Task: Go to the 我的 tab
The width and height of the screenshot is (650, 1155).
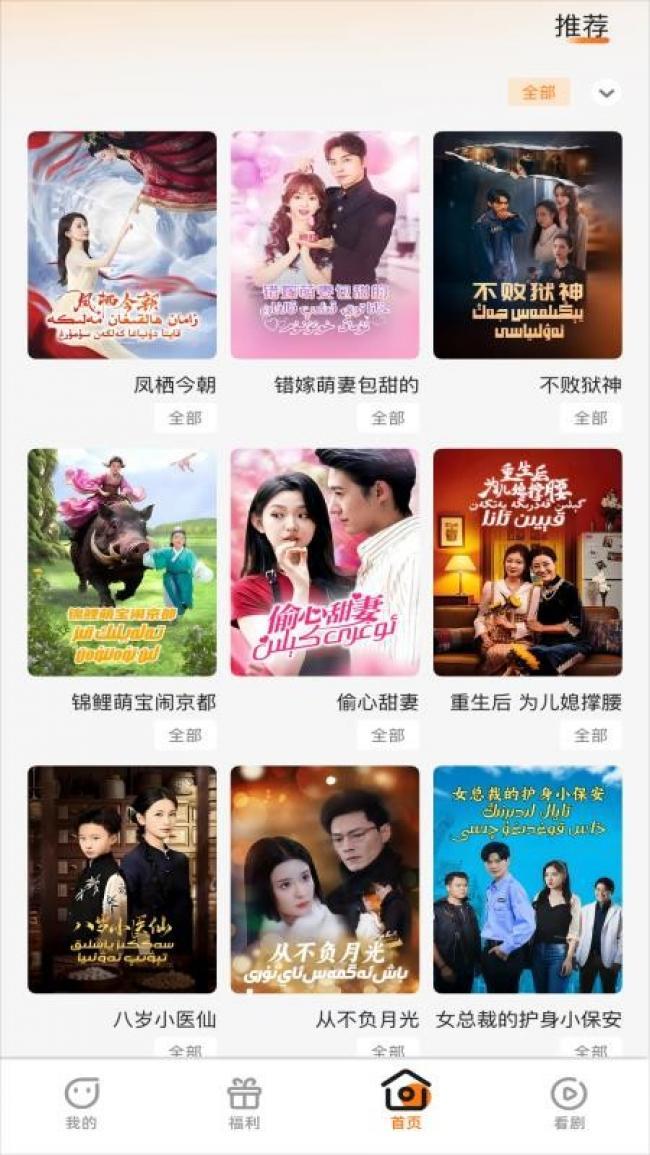Action: point(81,1103)
